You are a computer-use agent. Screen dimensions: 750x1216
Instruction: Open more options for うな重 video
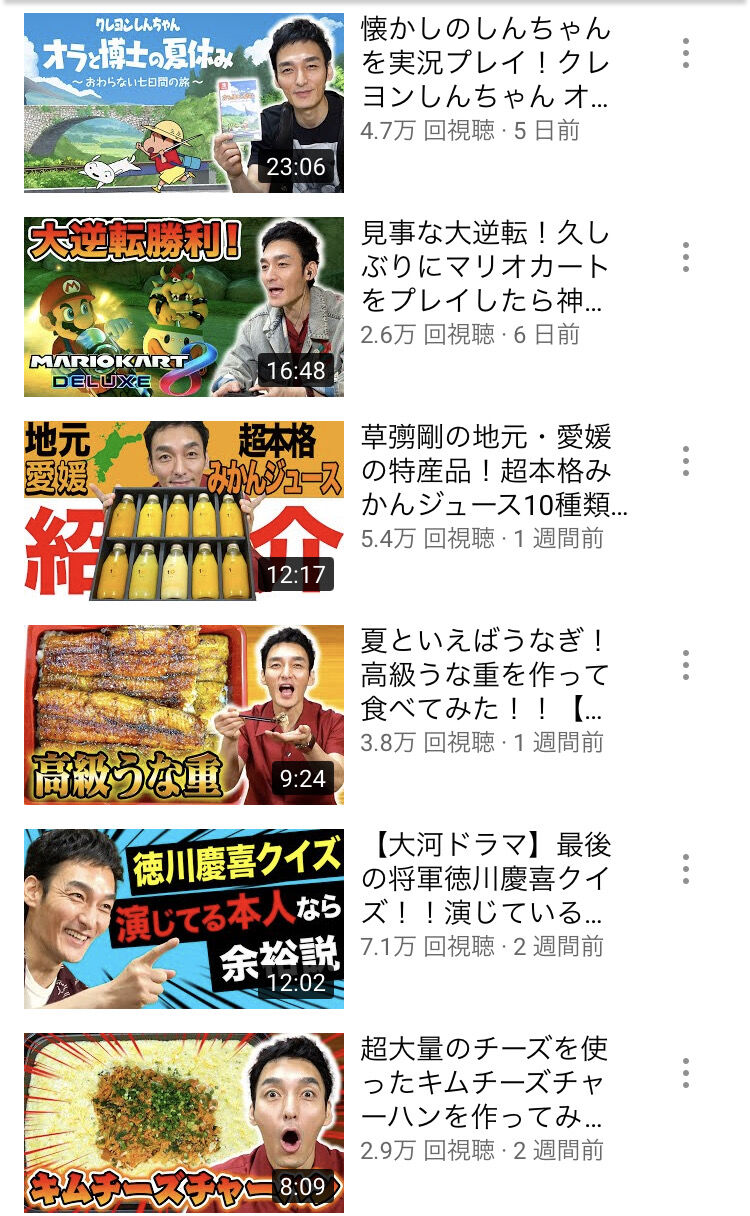click(686, 665)
